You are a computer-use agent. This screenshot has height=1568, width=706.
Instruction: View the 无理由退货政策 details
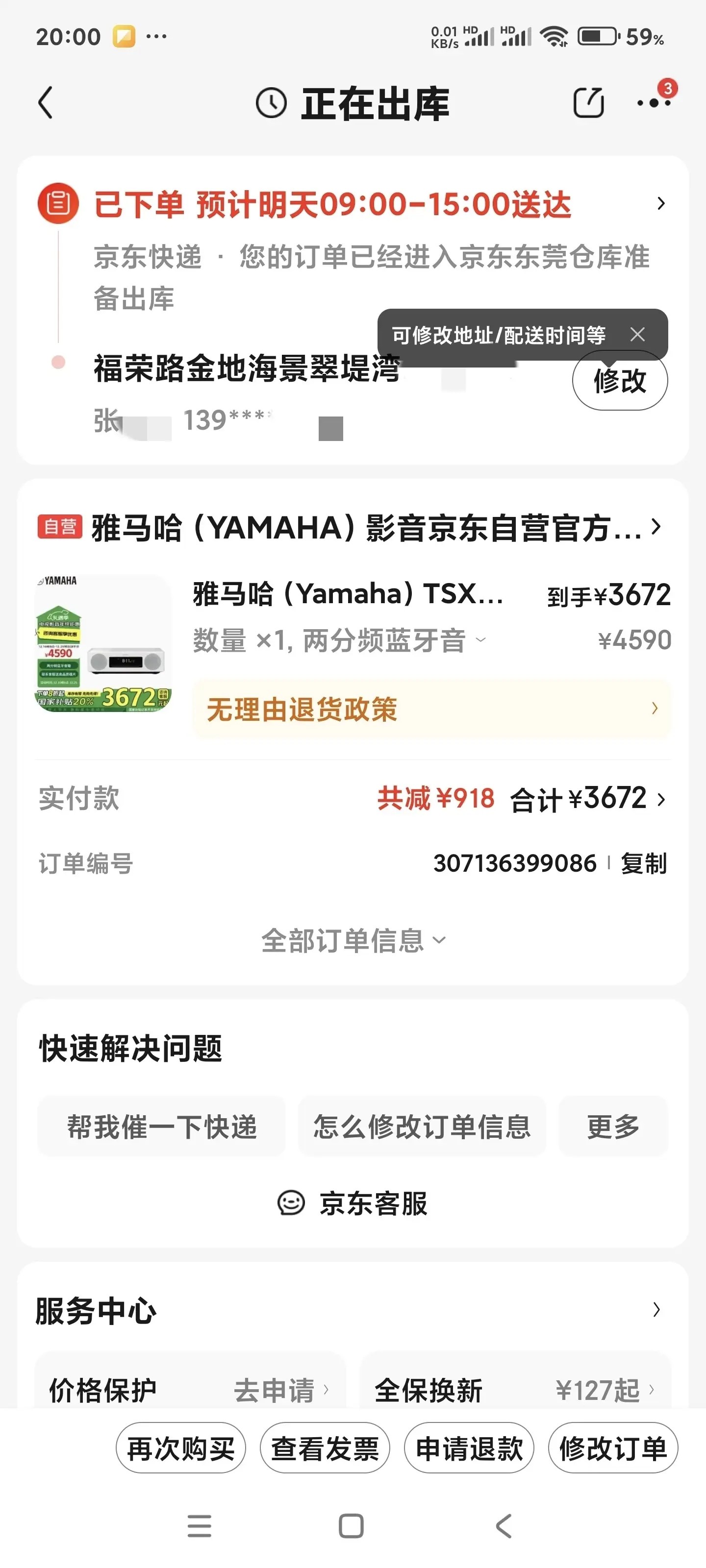pyautogui.click(x=431, y=709)
